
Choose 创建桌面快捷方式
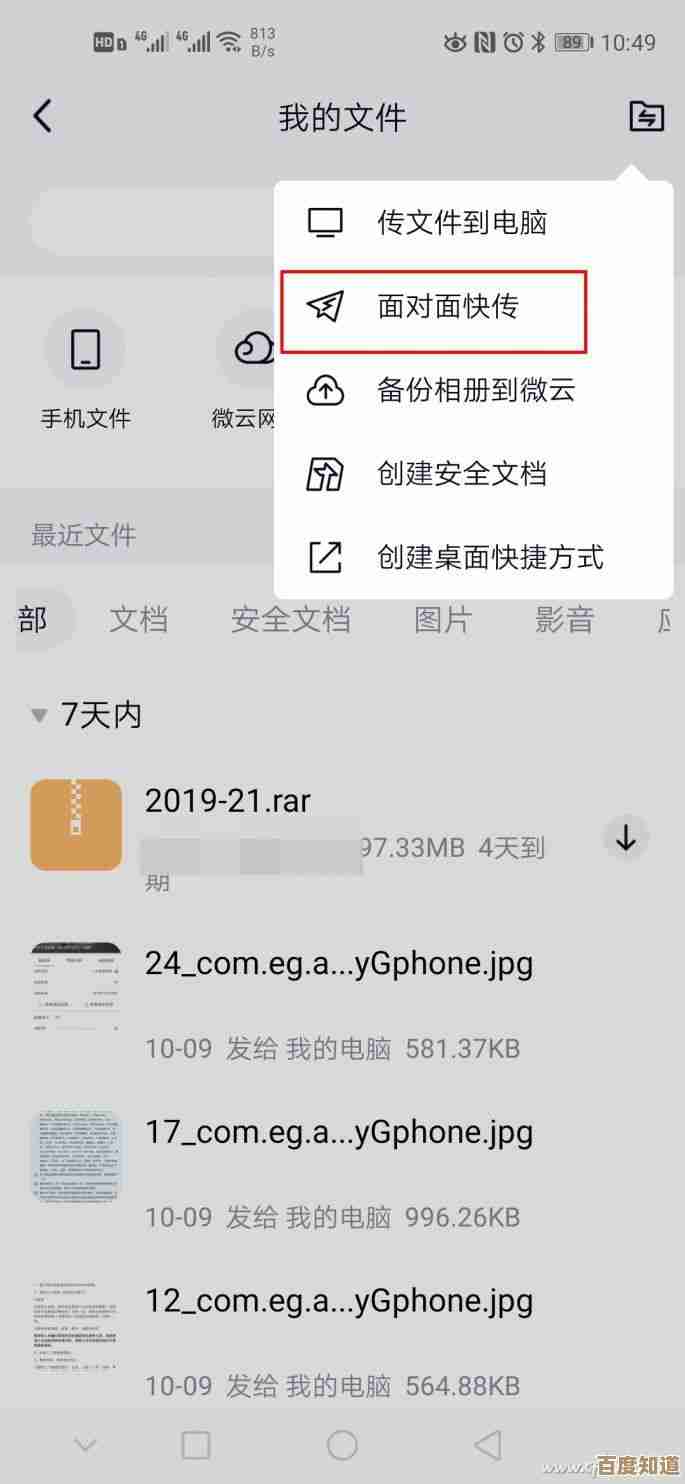488,557
